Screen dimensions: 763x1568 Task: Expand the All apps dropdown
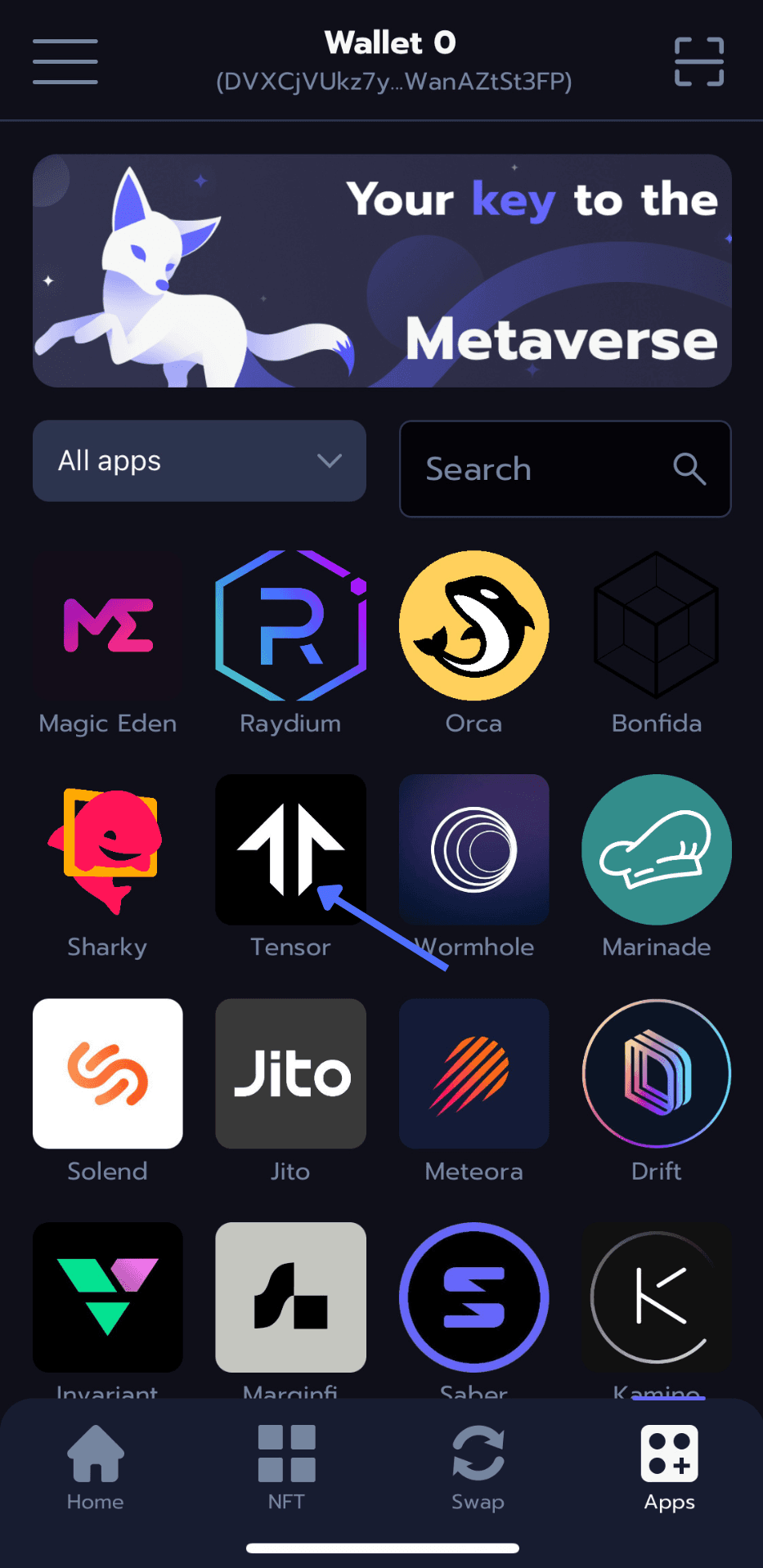click(199, 461)
